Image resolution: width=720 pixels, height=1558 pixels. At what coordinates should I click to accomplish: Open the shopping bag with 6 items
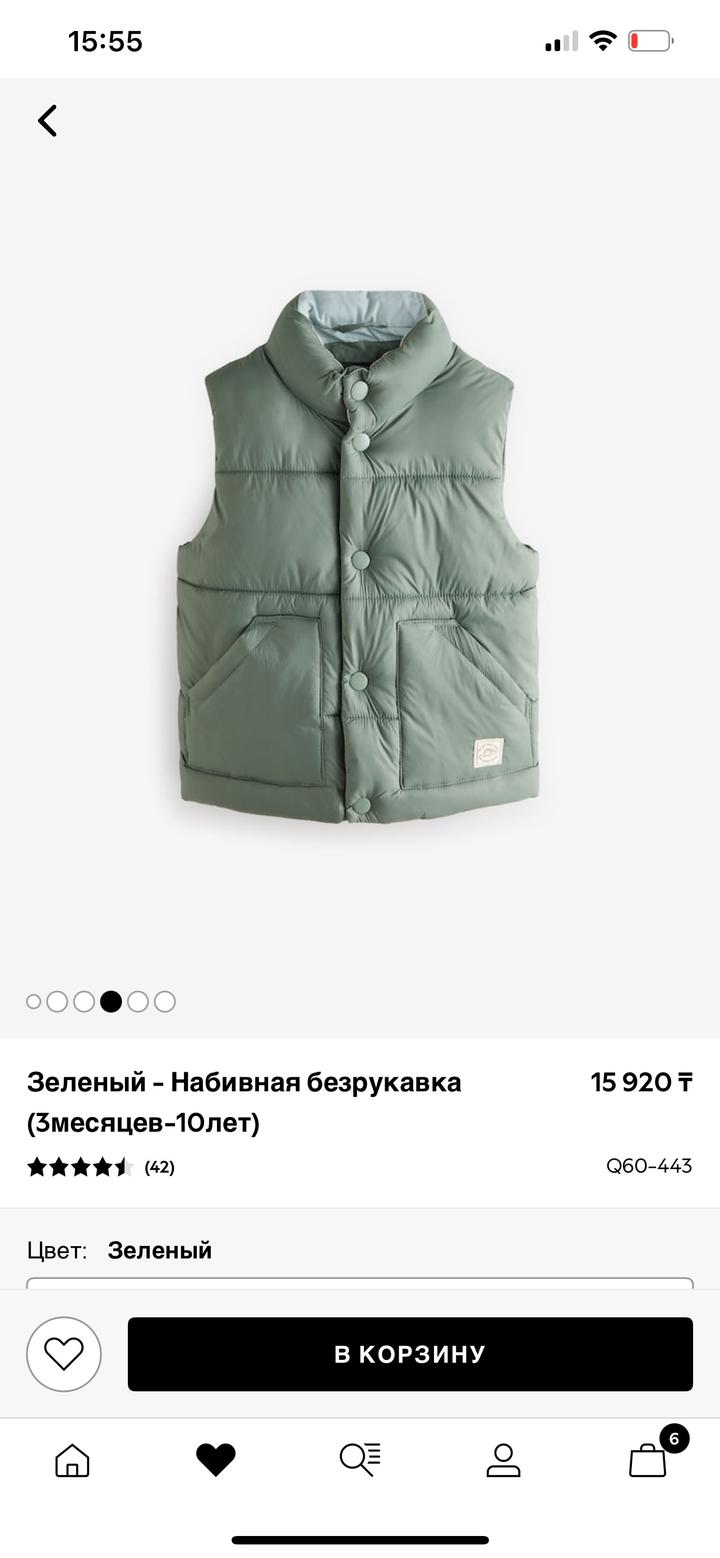point(648,1460)
